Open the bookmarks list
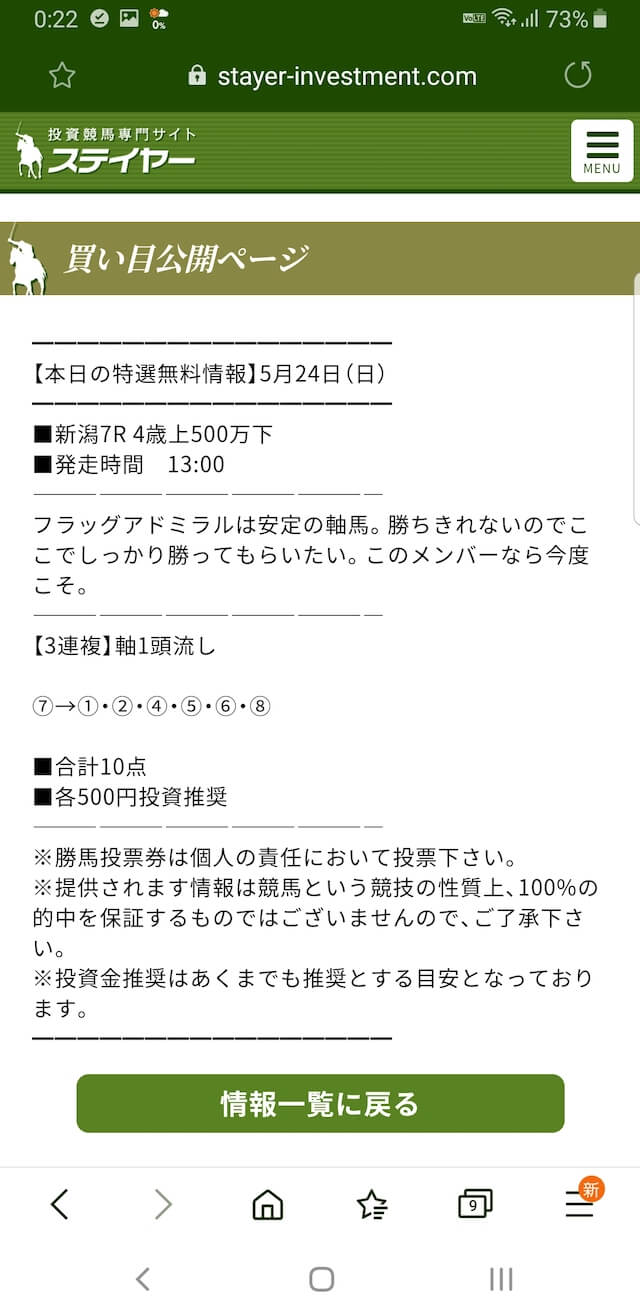 pos(372,1205)
